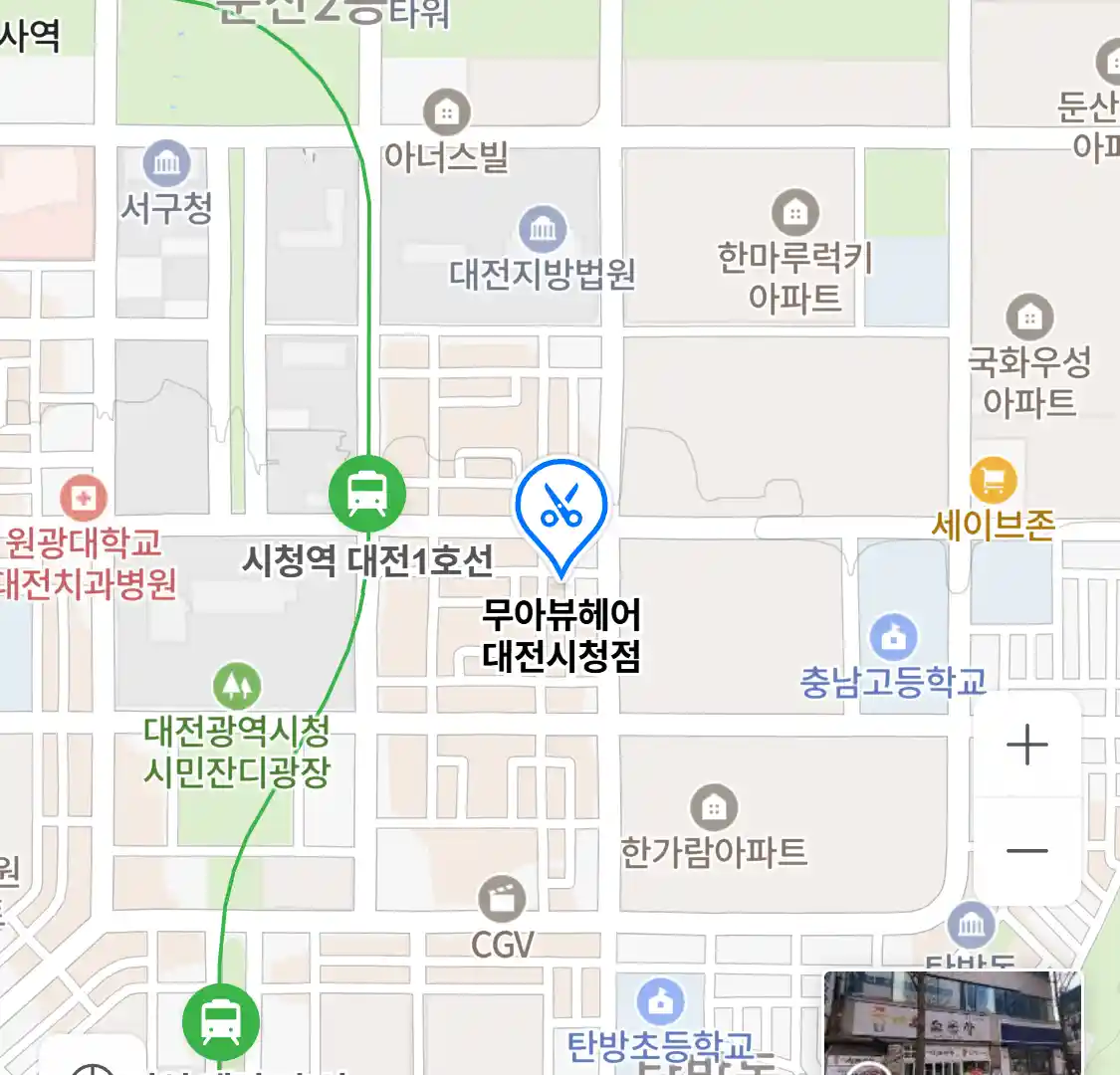Select the 대전광역시청 시민잔디광장 park marker

click(x=236, y=686)
